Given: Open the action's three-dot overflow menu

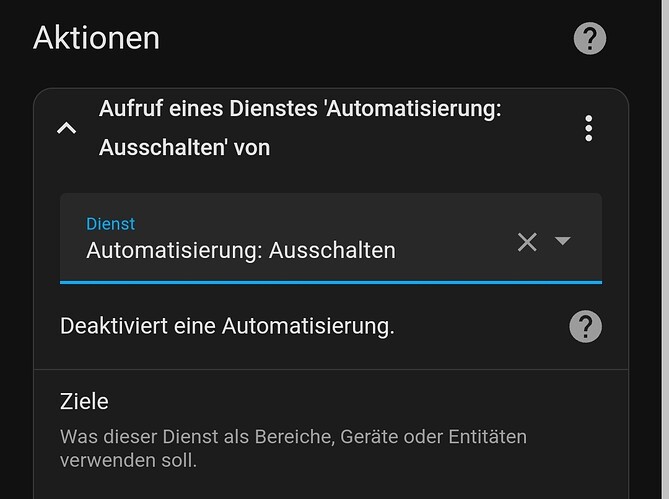Looking at the screenshot, I should coord(589,128).
